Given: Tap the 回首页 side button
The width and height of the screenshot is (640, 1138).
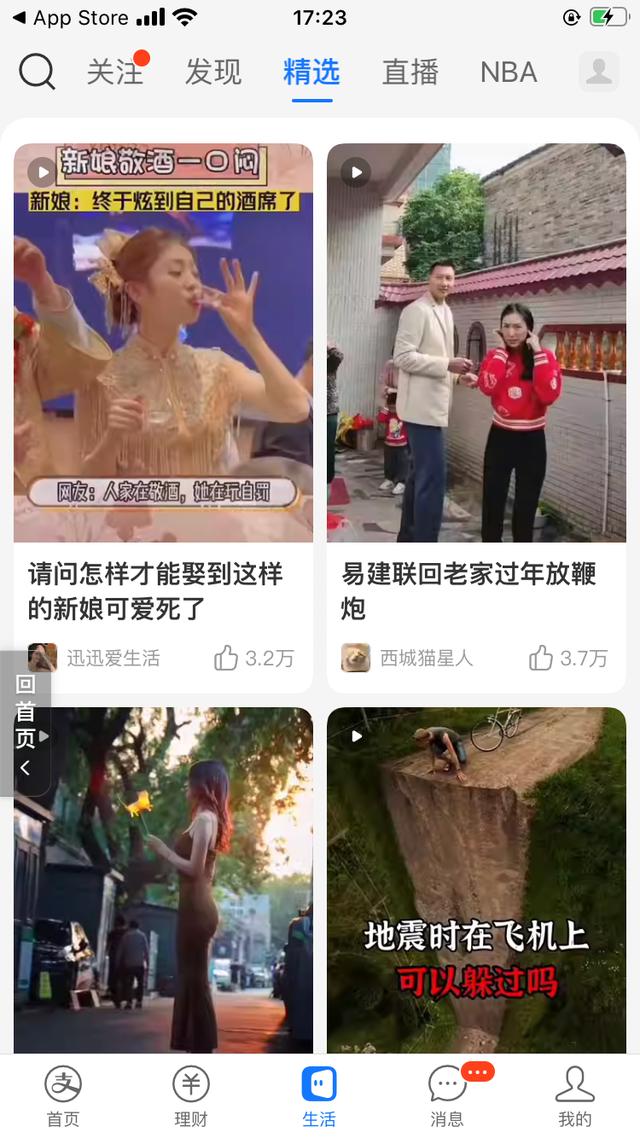Looking at the screenshot, I should pos(25,724).
